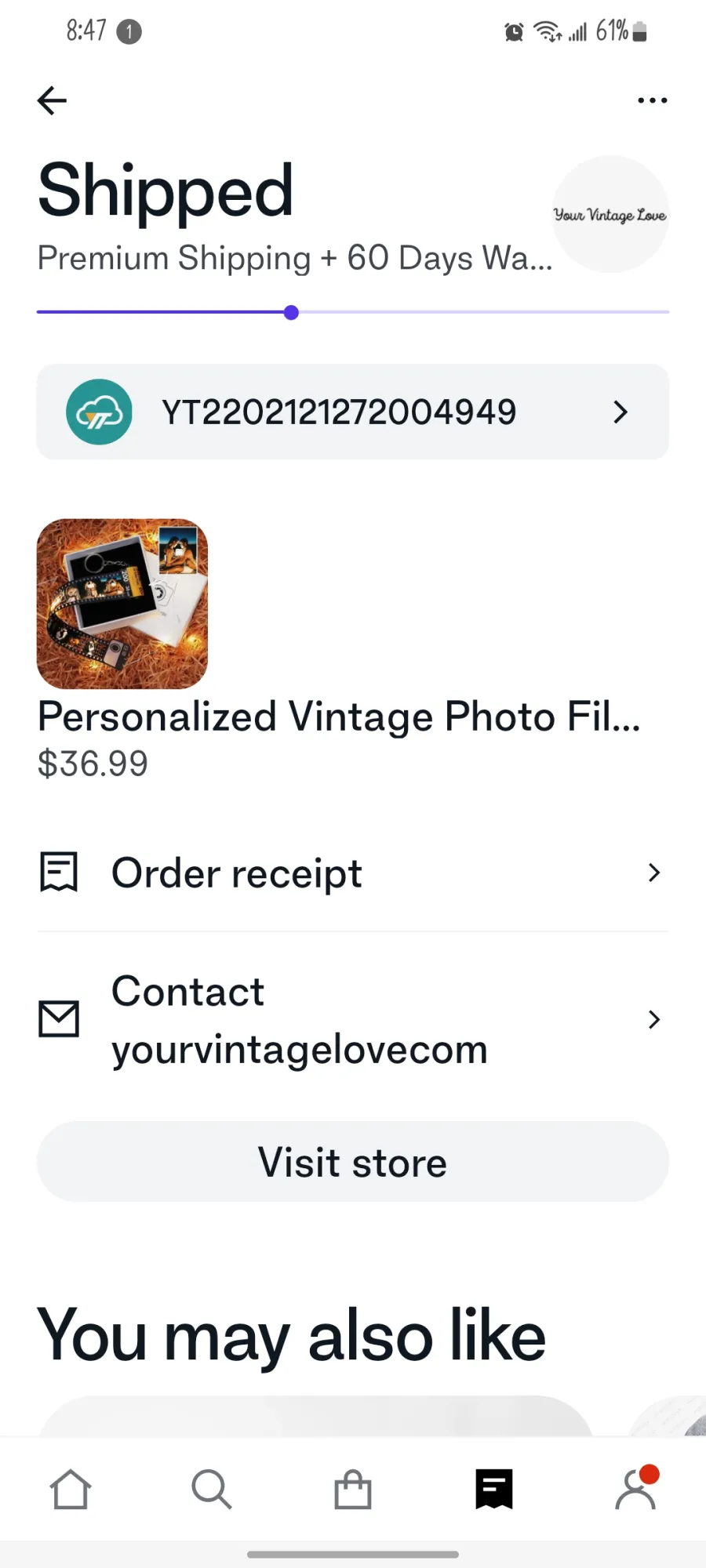Viewport: 706px width, 1568px height.
Task: Open the three-dot overflow menu
Action: pos(652,100)
